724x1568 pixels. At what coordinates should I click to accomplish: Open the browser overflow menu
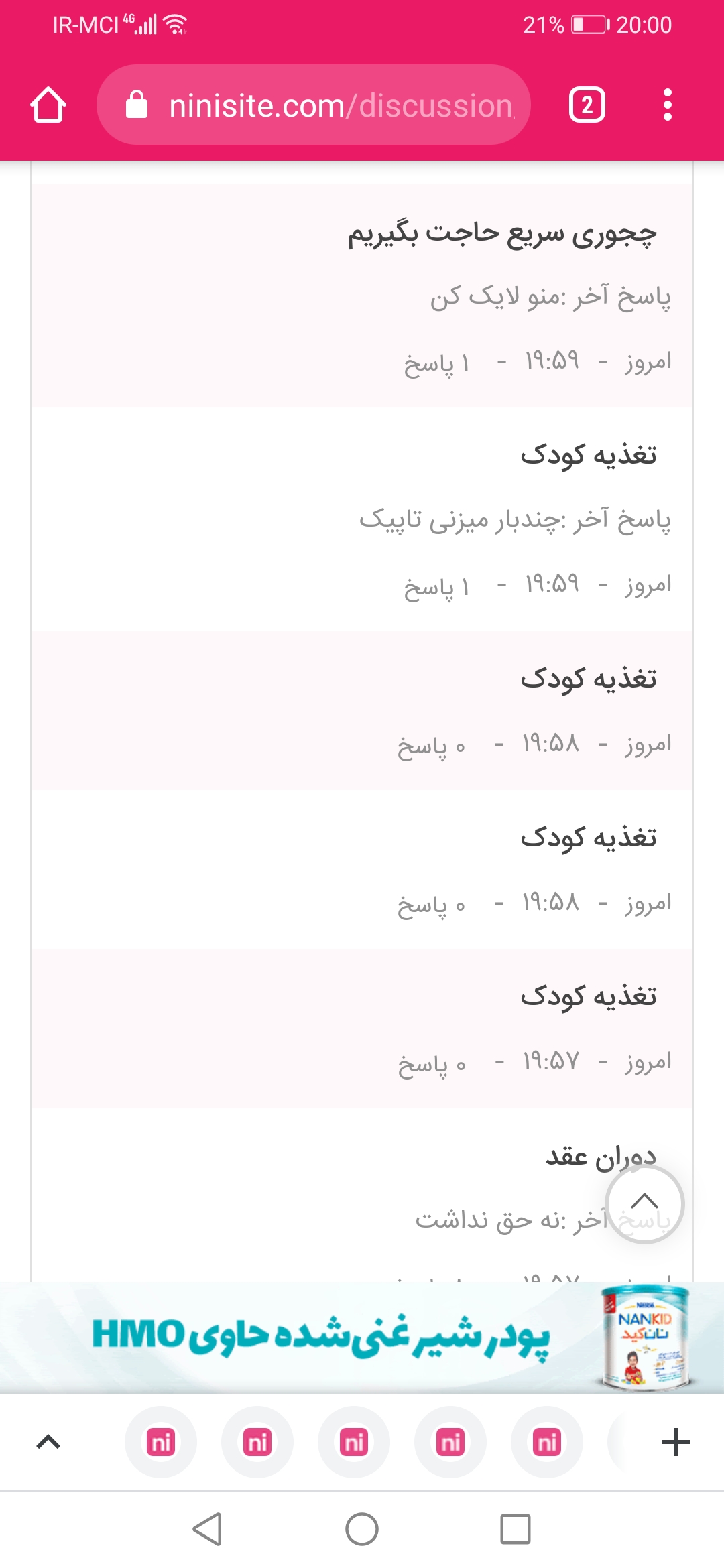click(667, 105)
